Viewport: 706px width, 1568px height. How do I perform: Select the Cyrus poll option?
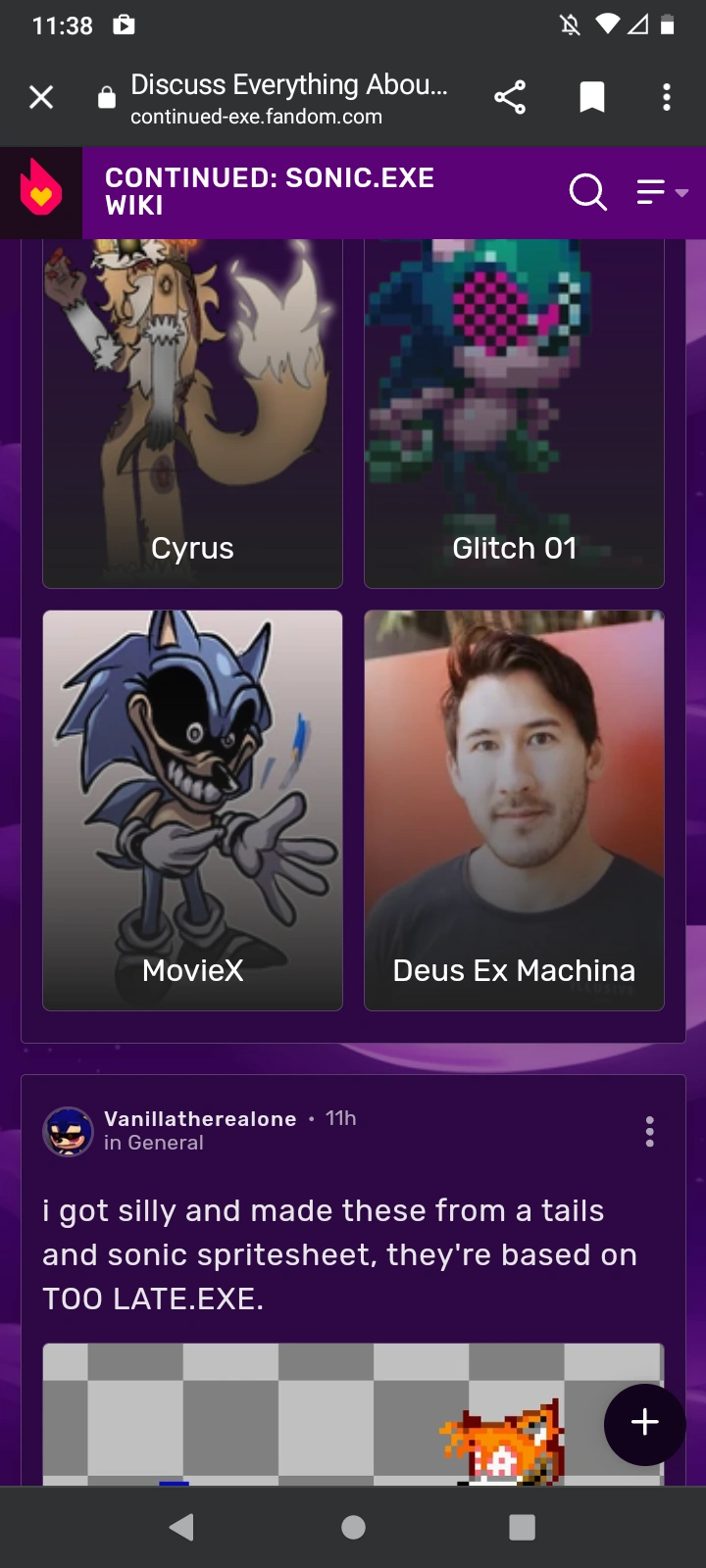192,412
